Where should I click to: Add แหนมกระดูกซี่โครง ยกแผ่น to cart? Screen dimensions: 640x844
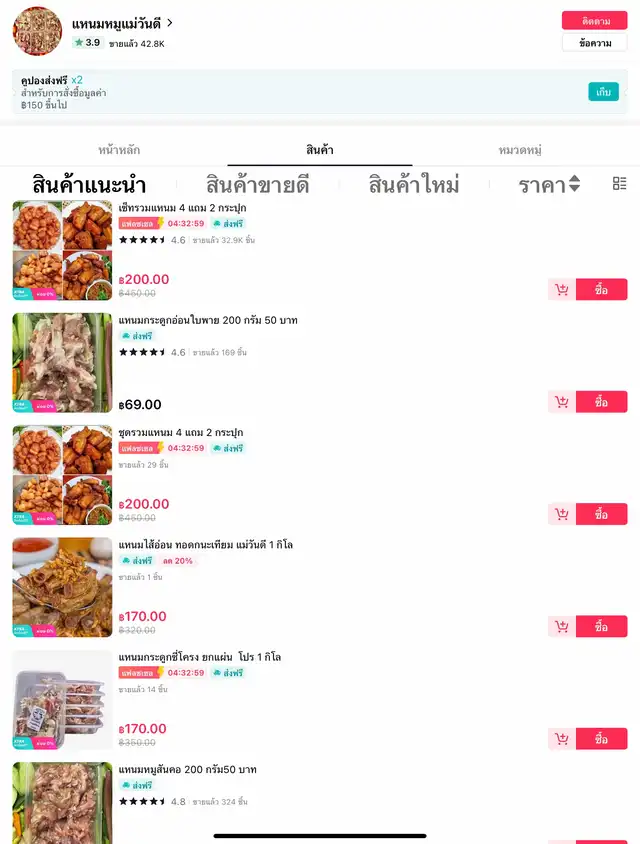pyautogui.click(x=562, y=739)
